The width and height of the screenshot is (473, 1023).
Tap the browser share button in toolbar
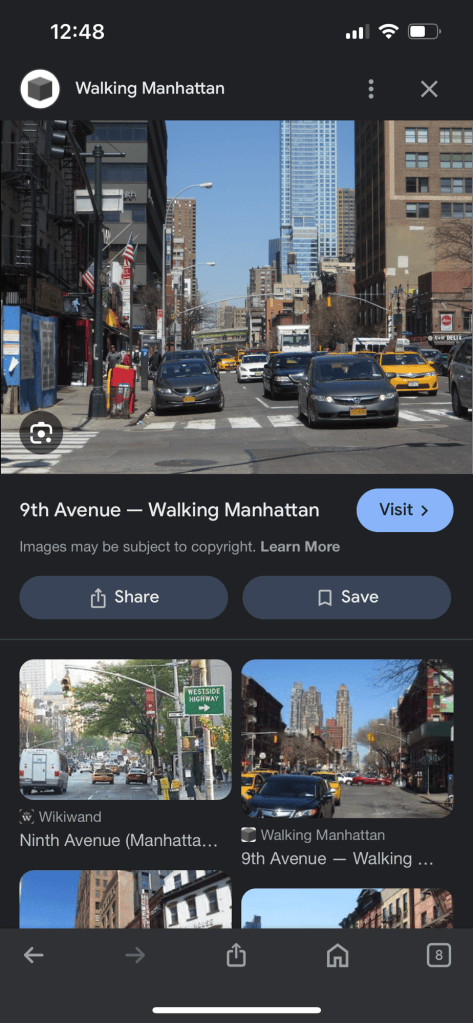pyautogui.click(x=236, y=956)
